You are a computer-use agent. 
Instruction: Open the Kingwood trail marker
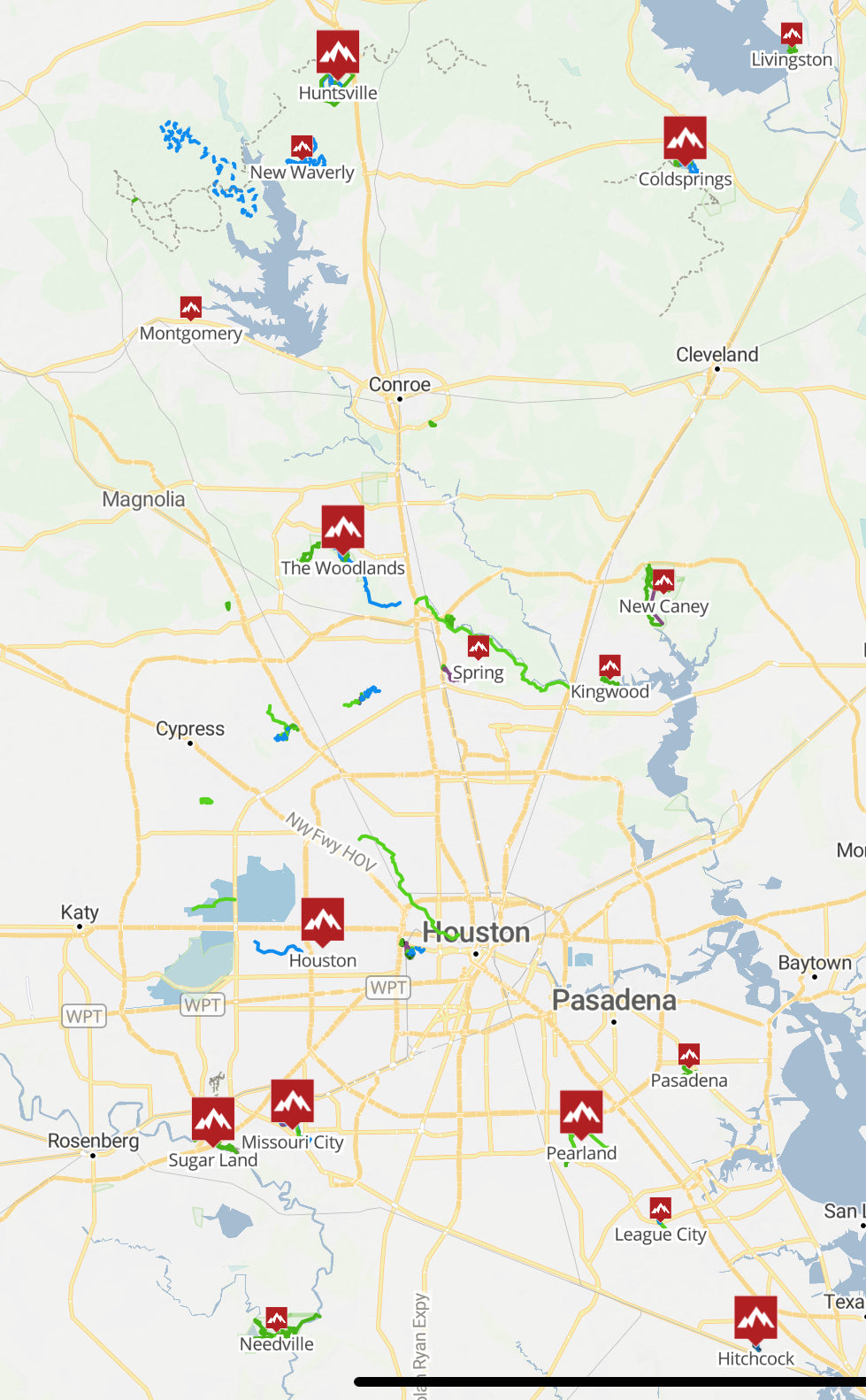point(609,666)
